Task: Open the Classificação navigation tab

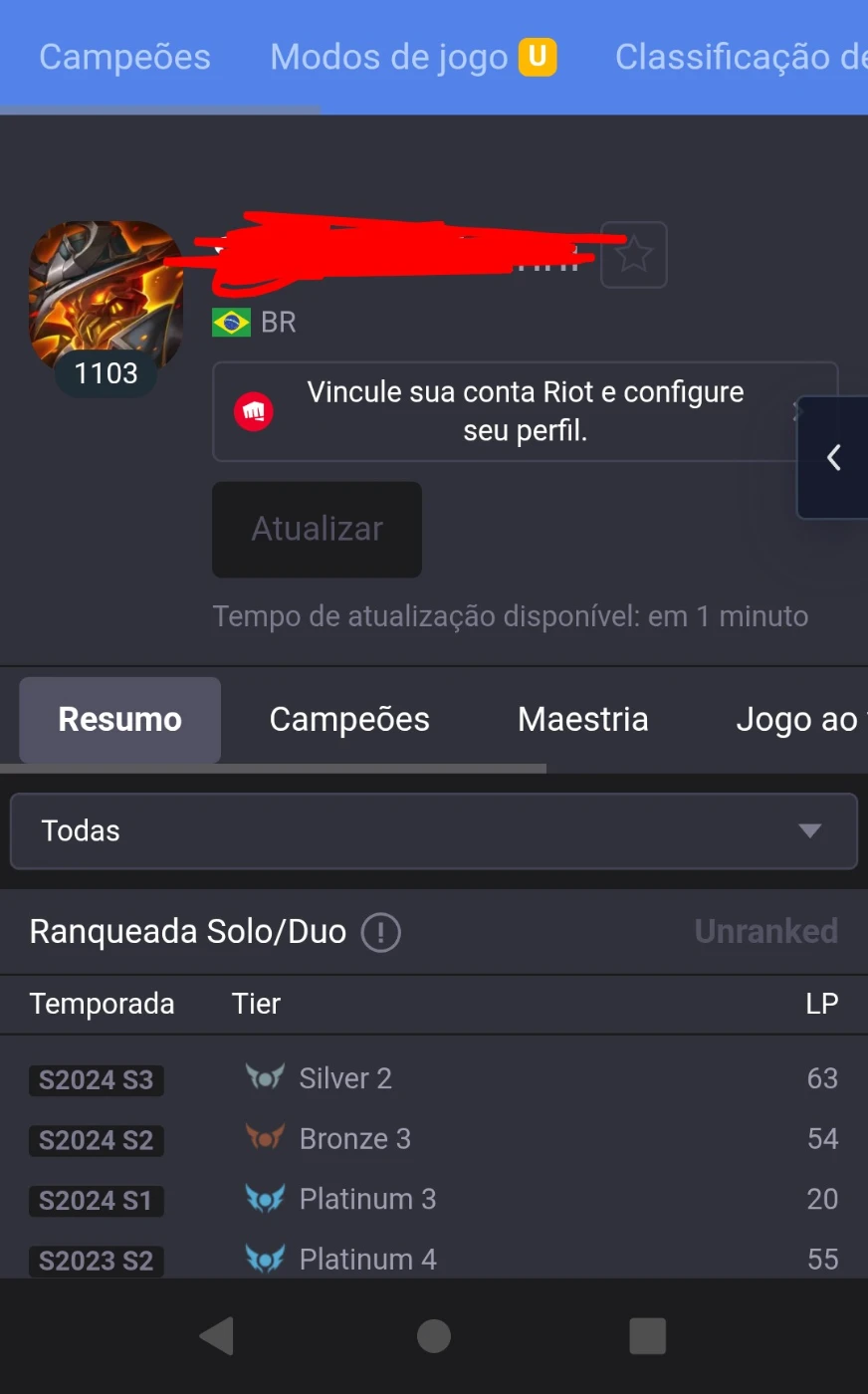Action: (740, 57)
